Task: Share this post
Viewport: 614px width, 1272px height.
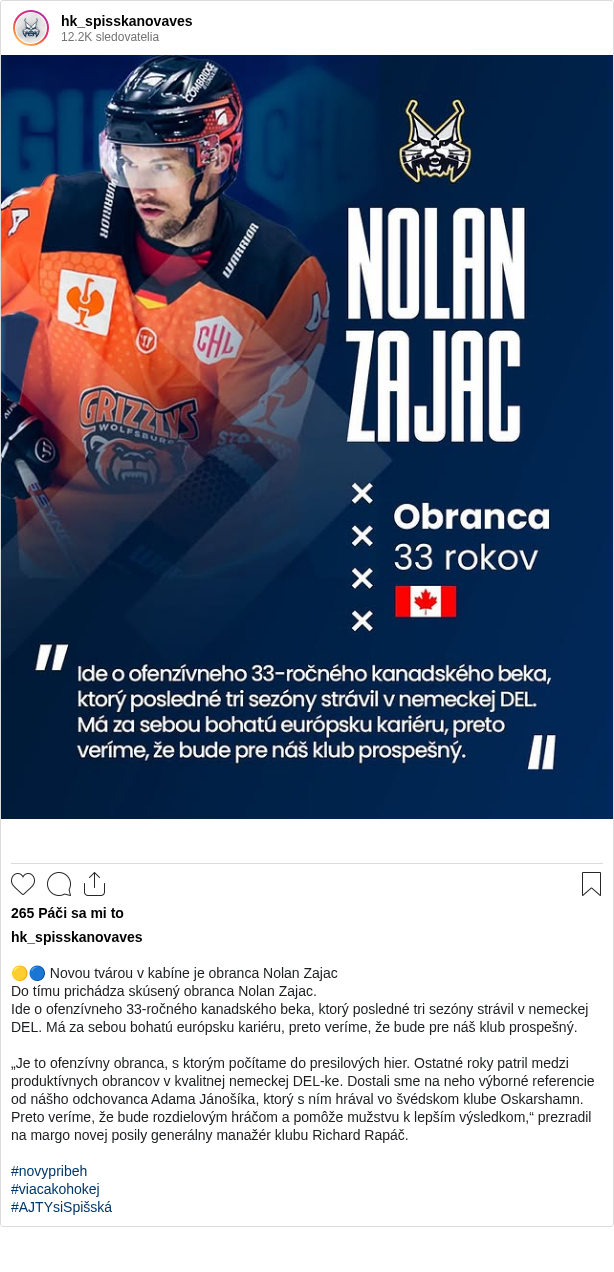Action: pos(94,884)
